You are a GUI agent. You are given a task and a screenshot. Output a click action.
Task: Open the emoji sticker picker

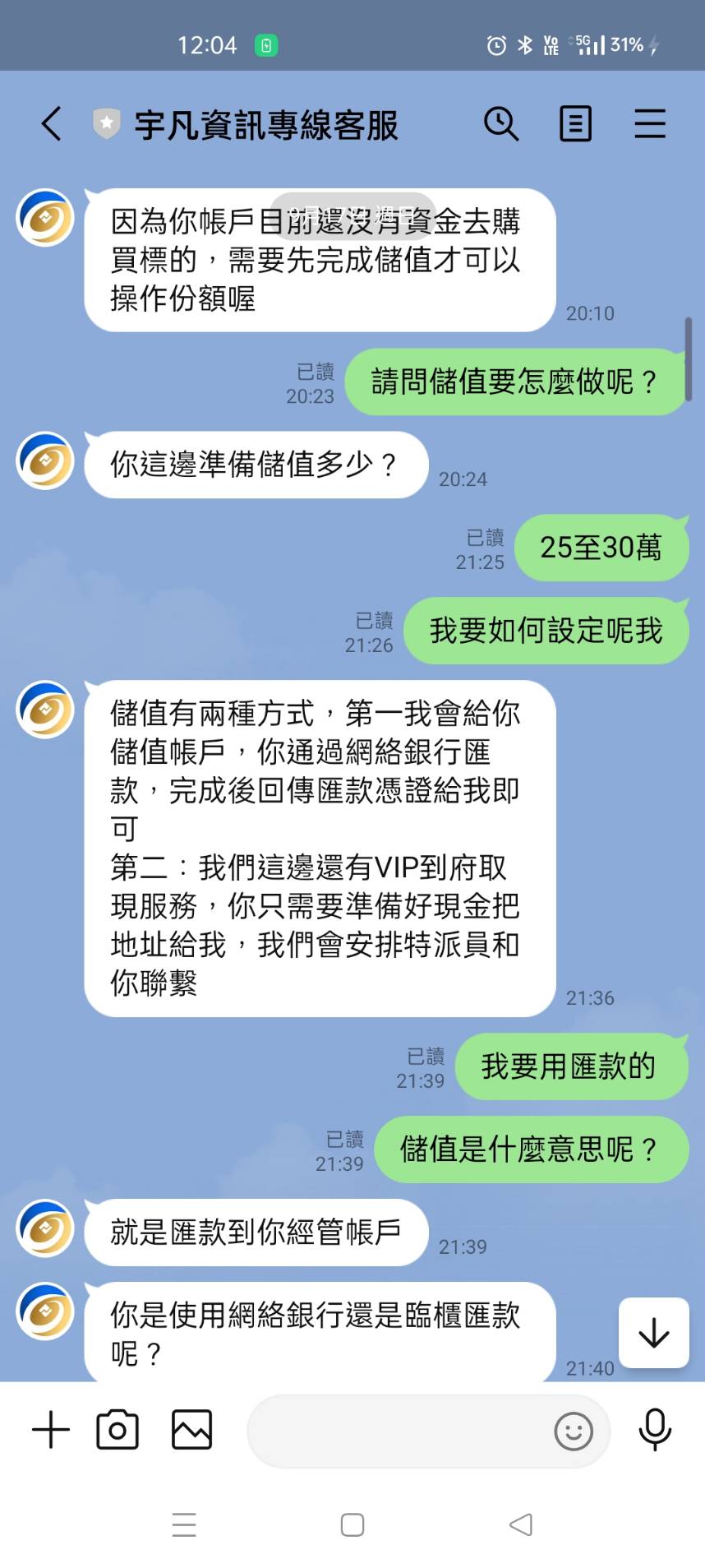[573, 1432]
